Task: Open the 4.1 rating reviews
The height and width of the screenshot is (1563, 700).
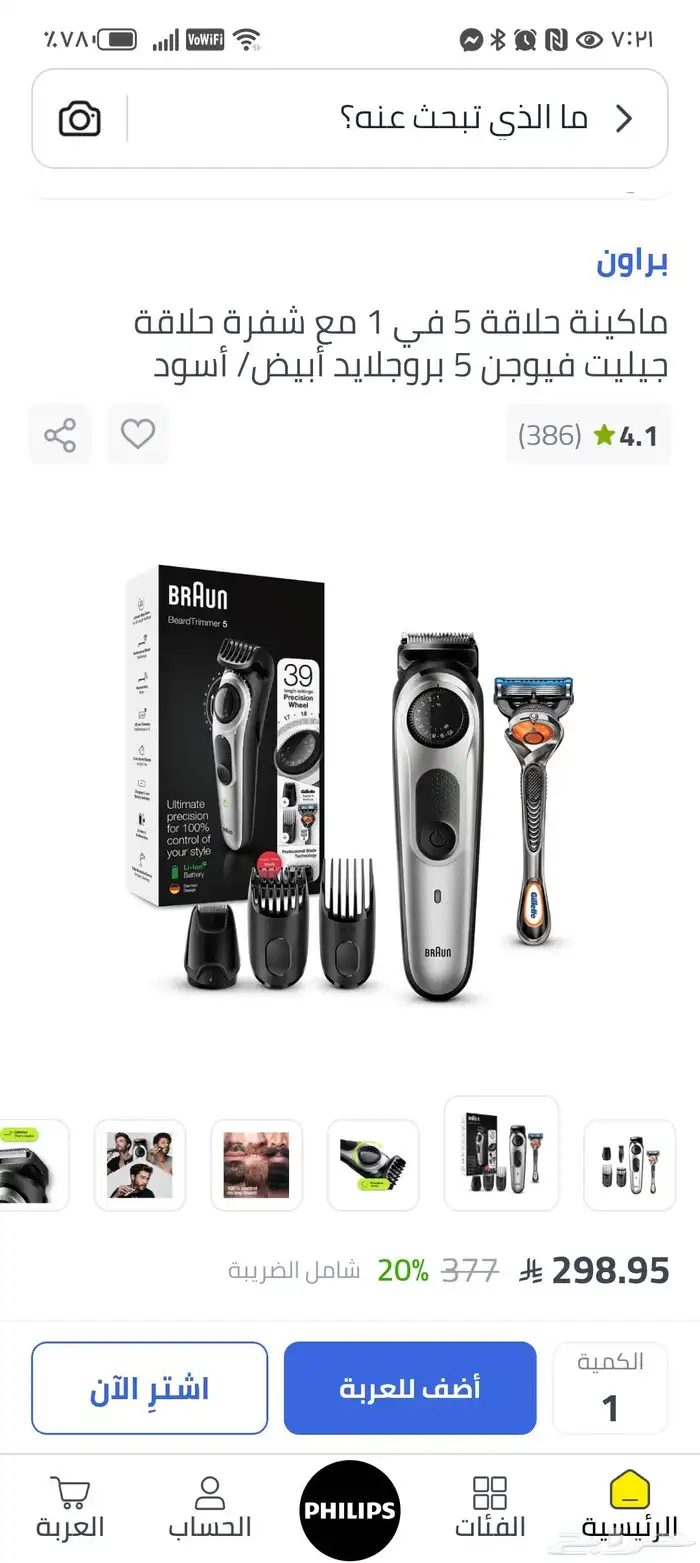Action: 588,435
